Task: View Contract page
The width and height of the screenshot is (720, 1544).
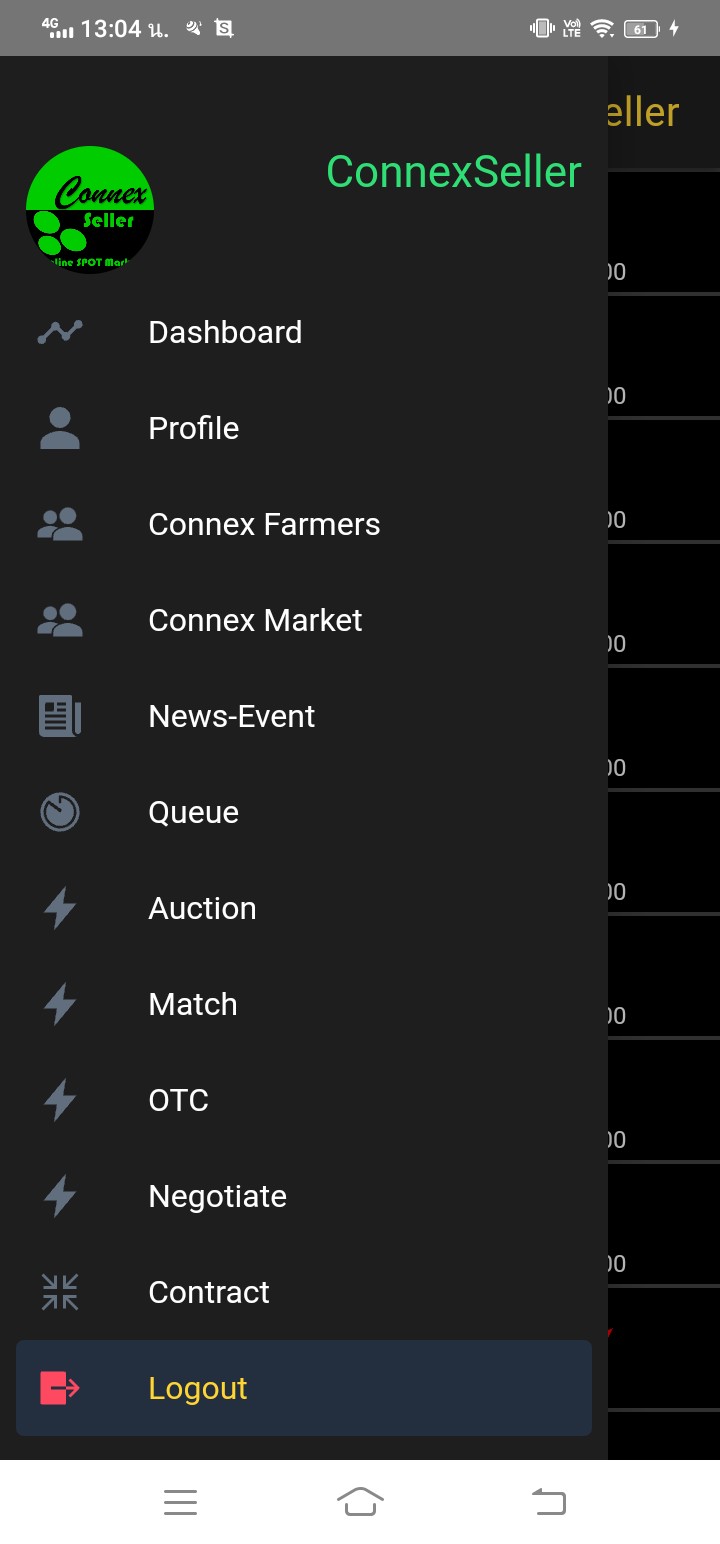Action: click(304, 1292)
